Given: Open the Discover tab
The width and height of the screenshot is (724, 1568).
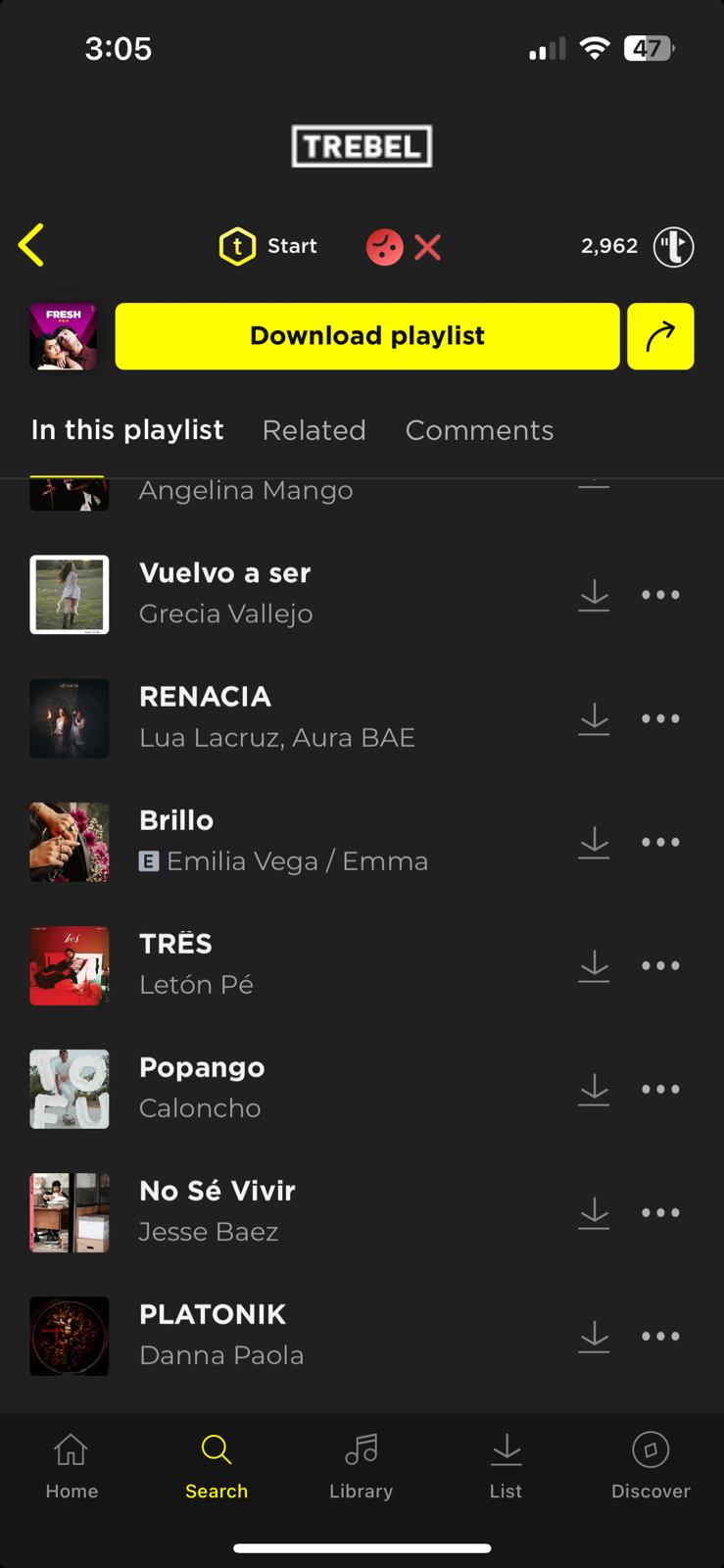Looking at the screenshot, I should tap(651, 1466).
